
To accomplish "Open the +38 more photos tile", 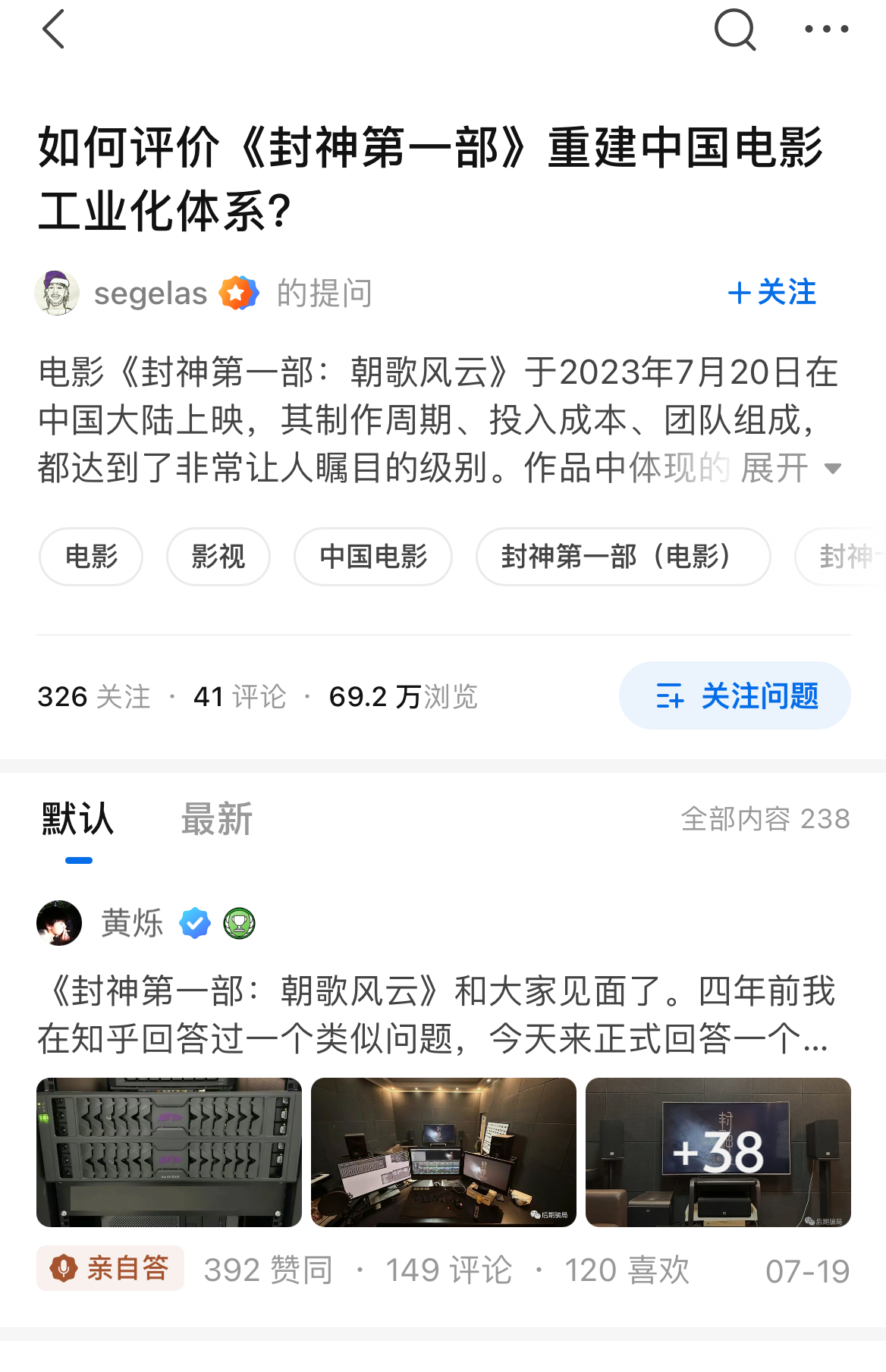I will coord(718,1151).
